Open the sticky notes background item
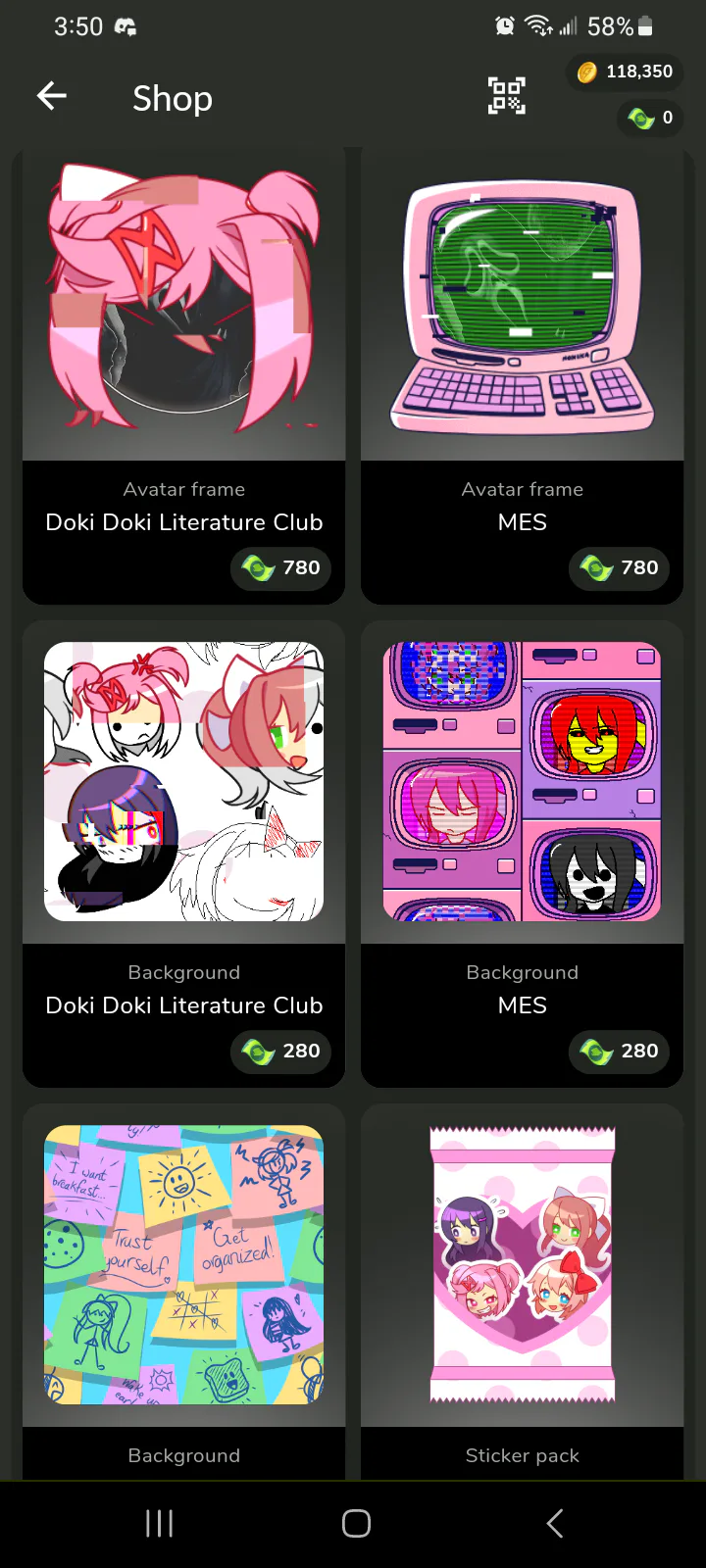This screenshot has width=706, height=1568. (183, 1292)
